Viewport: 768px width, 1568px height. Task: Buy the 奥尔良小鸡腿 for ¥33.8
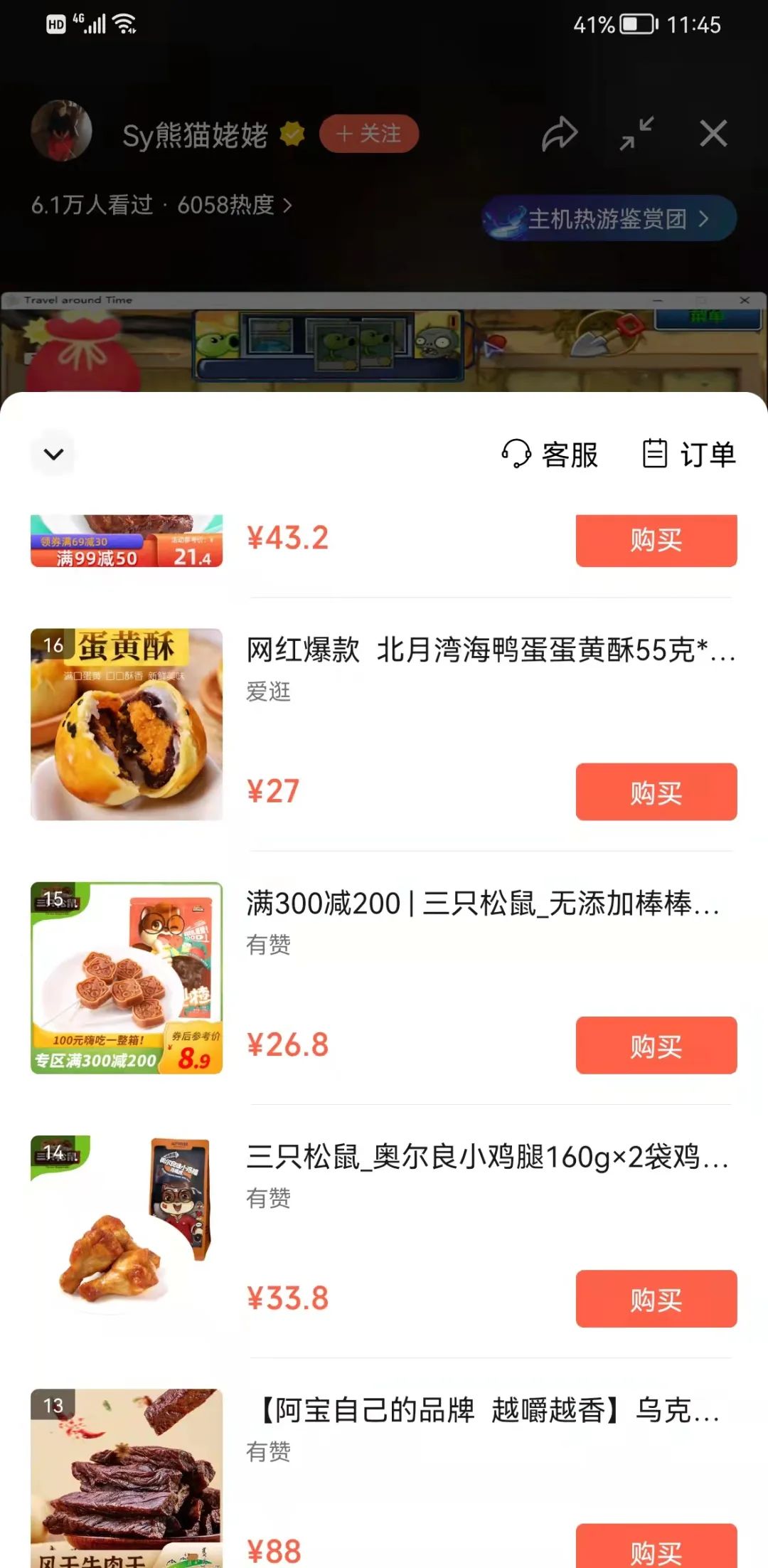tap(655, 1299)
